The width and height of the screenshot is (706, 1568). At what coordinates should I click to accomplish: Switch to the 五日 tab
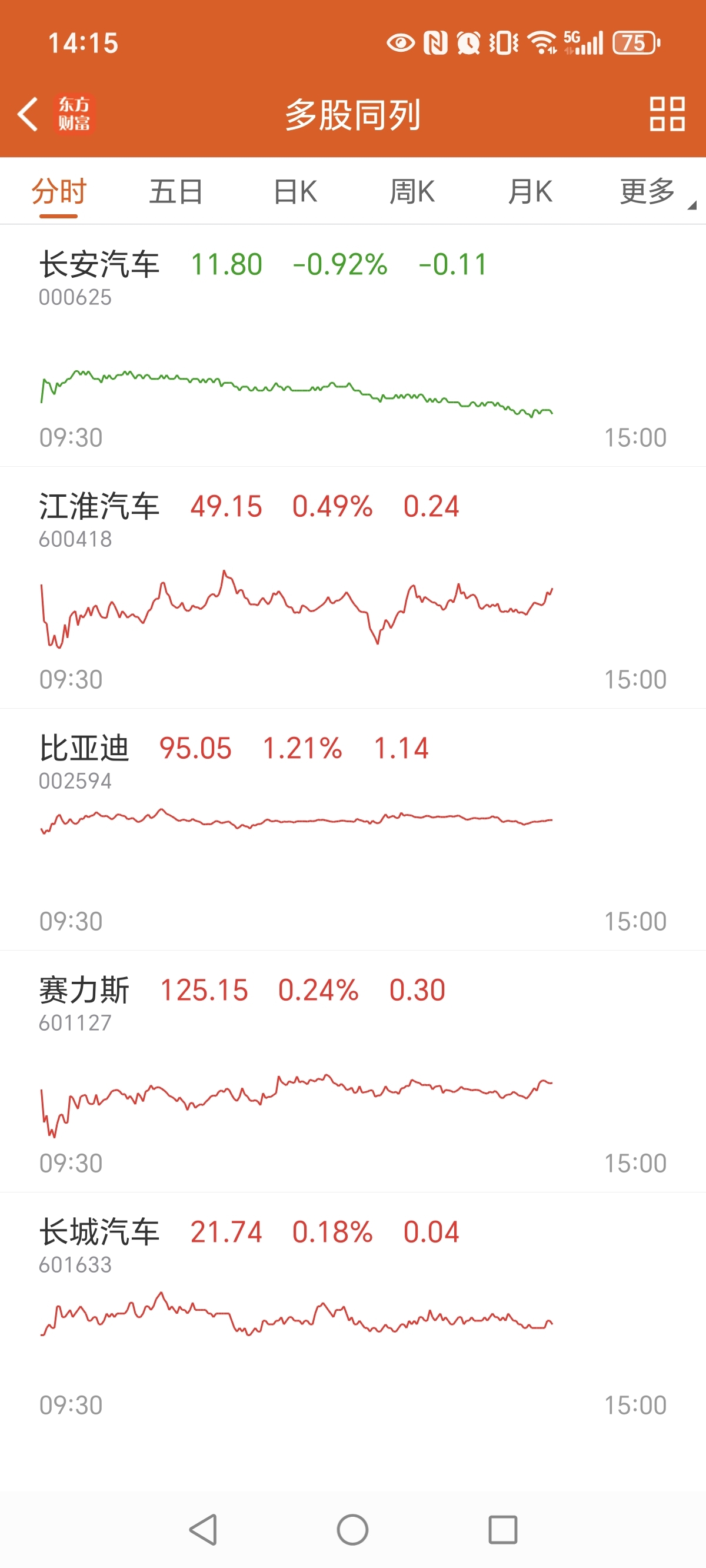(x=176, y=192)
